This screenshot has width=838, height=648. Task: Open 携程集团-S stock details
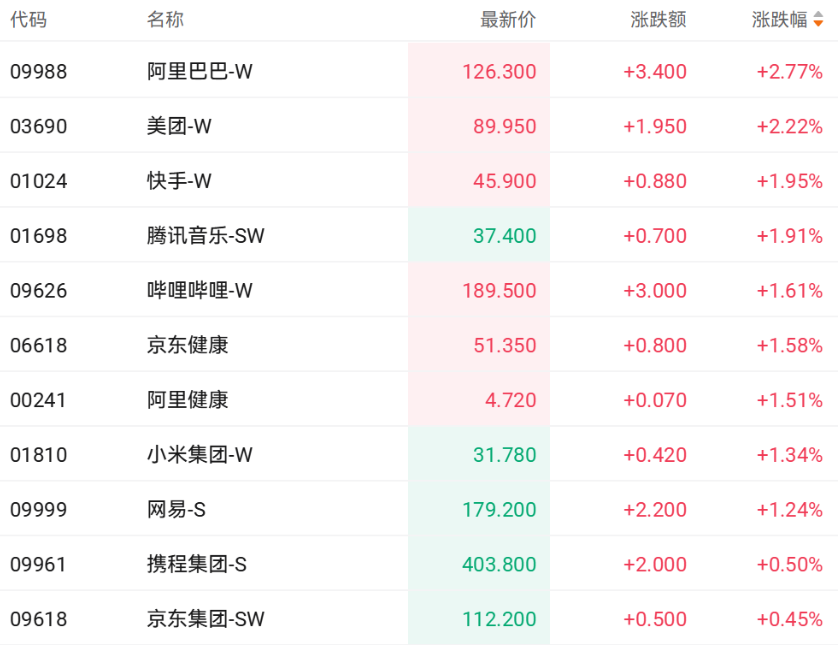pos(197,565)
